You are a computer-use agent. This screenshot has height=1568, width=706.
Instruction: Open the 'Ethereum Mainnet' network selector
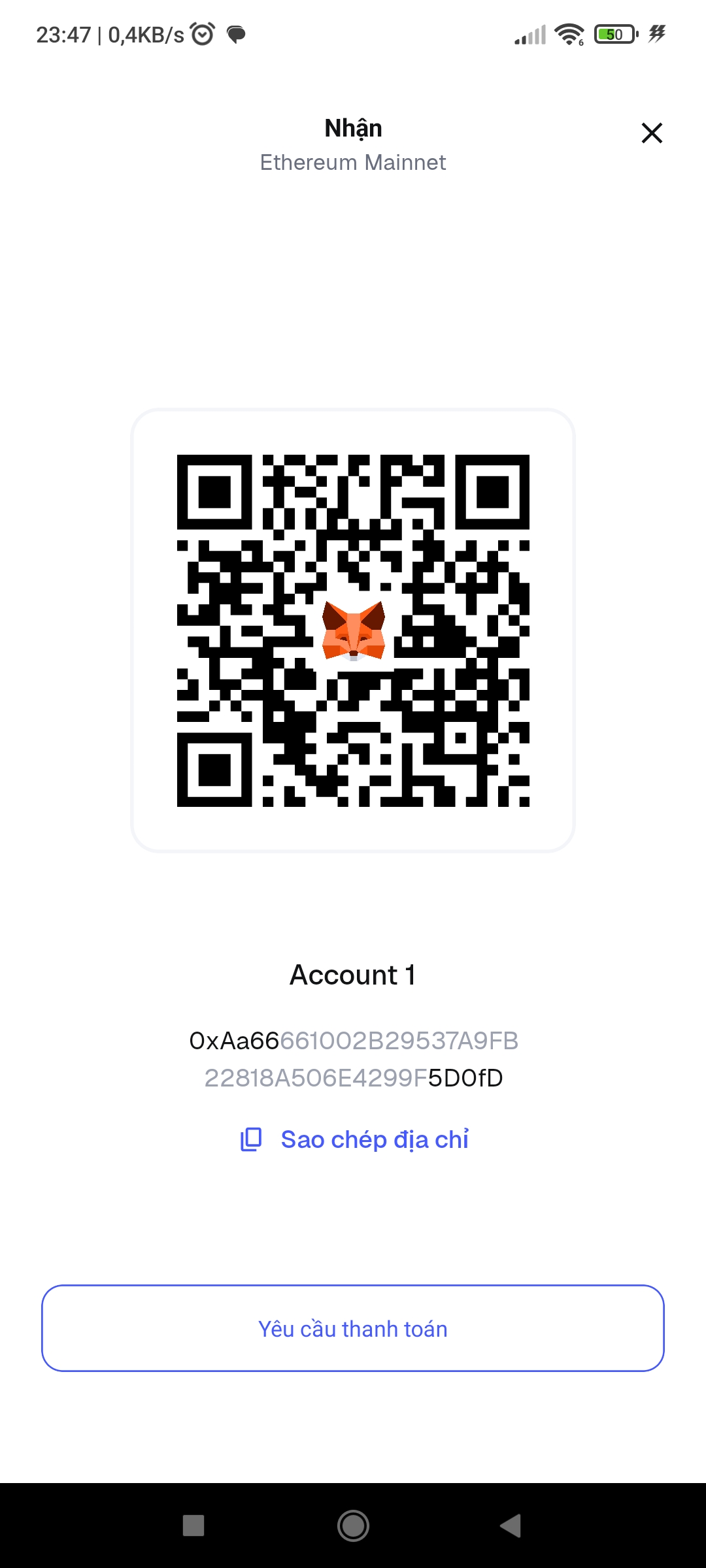pos(353,162)
